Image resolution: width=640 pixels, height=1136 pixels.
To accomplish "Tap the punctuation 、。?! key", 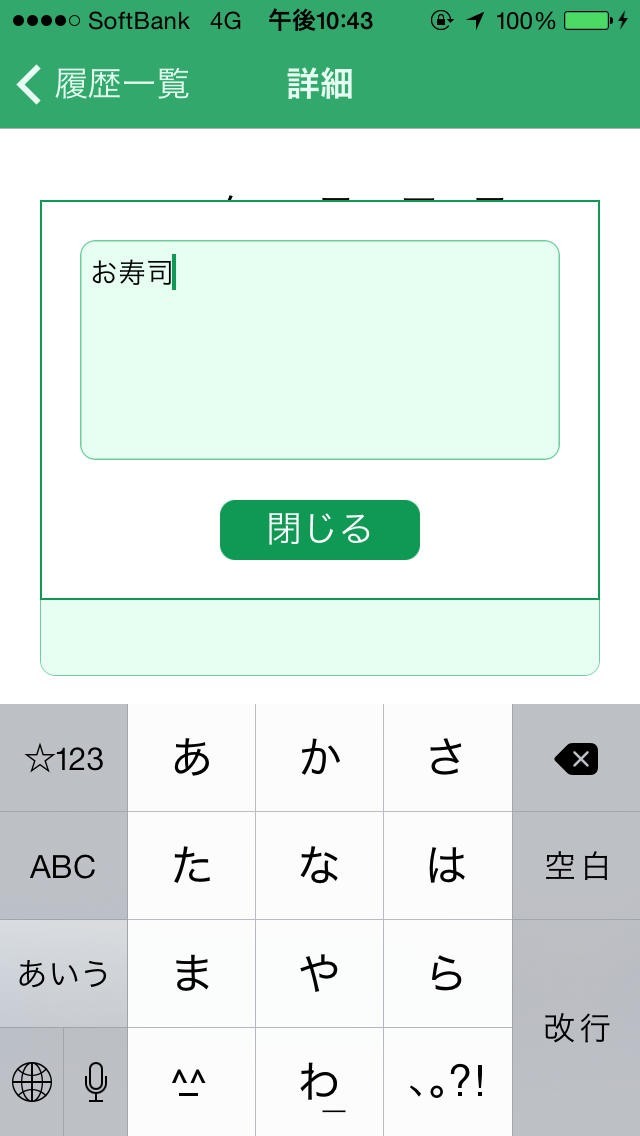I will (448, 1082).
